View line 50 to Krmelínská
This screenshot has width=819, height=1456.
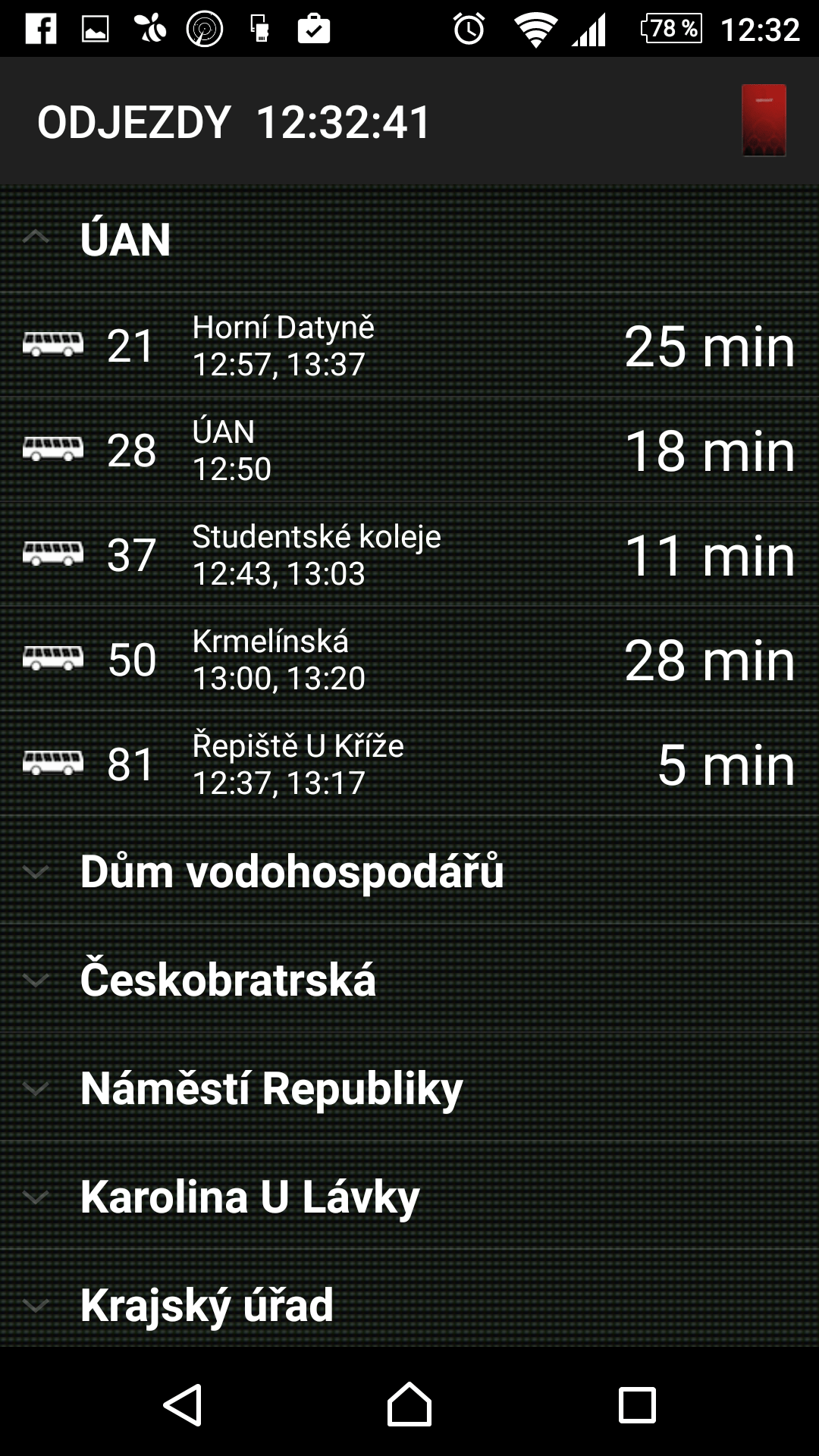[409, 660]
